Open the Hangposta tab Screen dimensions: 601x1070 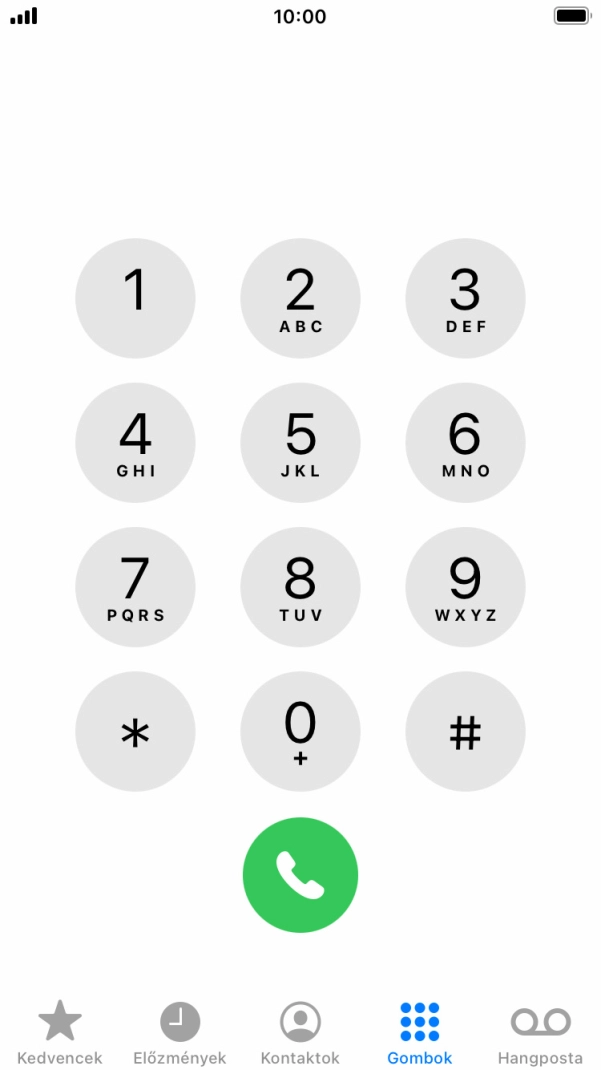coord(540,1033)
